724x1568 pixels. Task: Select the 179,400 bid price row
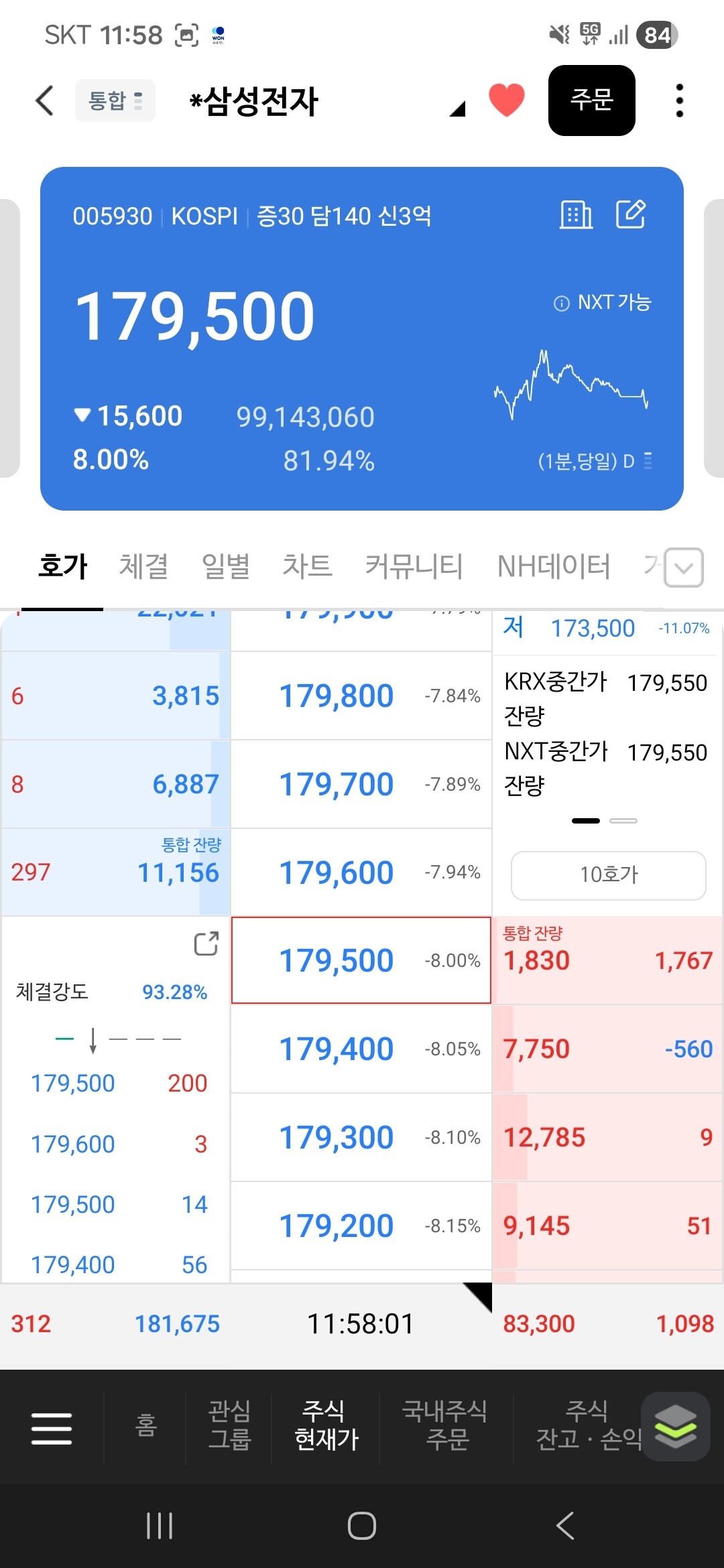click(361, 1049)
